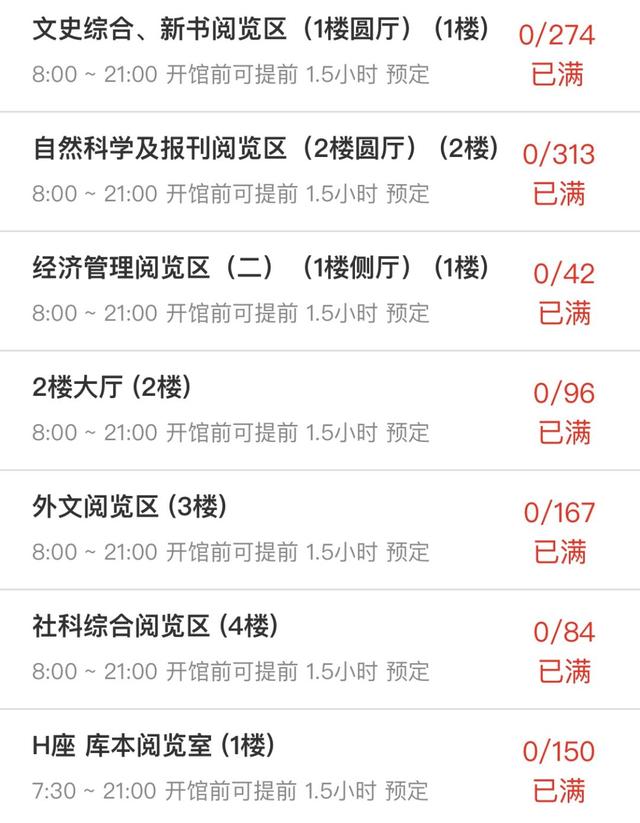The image size is (640, 823).
Task: Open 文史综合、新书阅览区 (1楼圆厅) row
Action: click(x=262, y=30)
